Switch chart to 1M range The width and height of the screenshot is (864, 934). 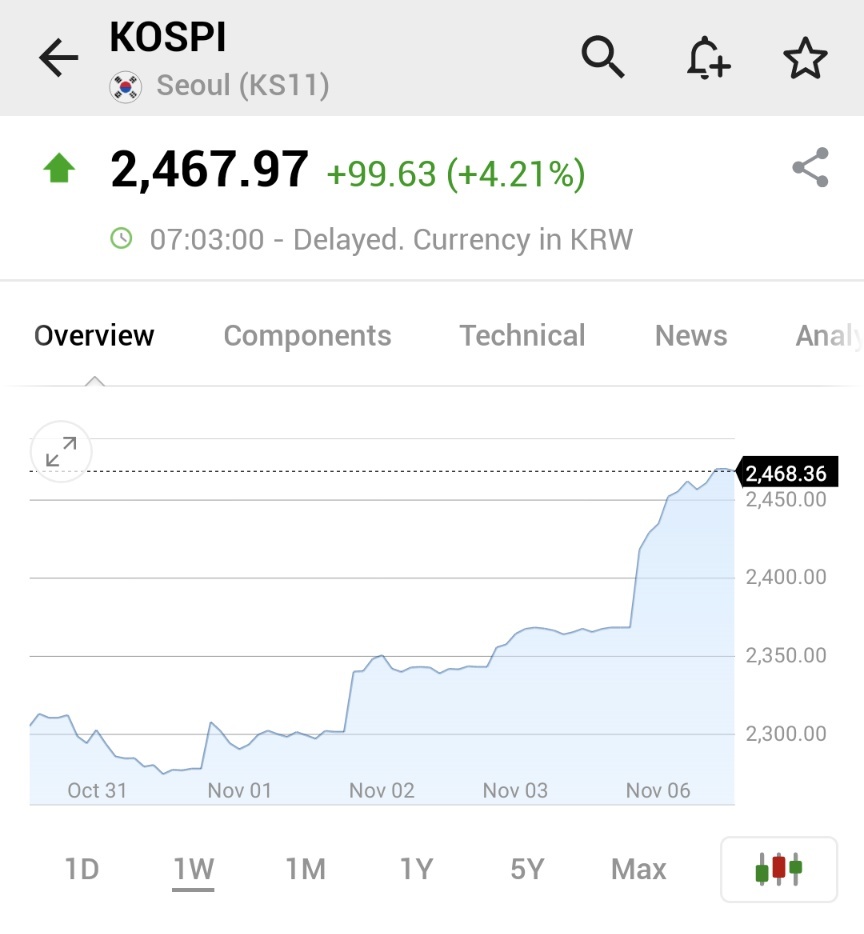305,869
